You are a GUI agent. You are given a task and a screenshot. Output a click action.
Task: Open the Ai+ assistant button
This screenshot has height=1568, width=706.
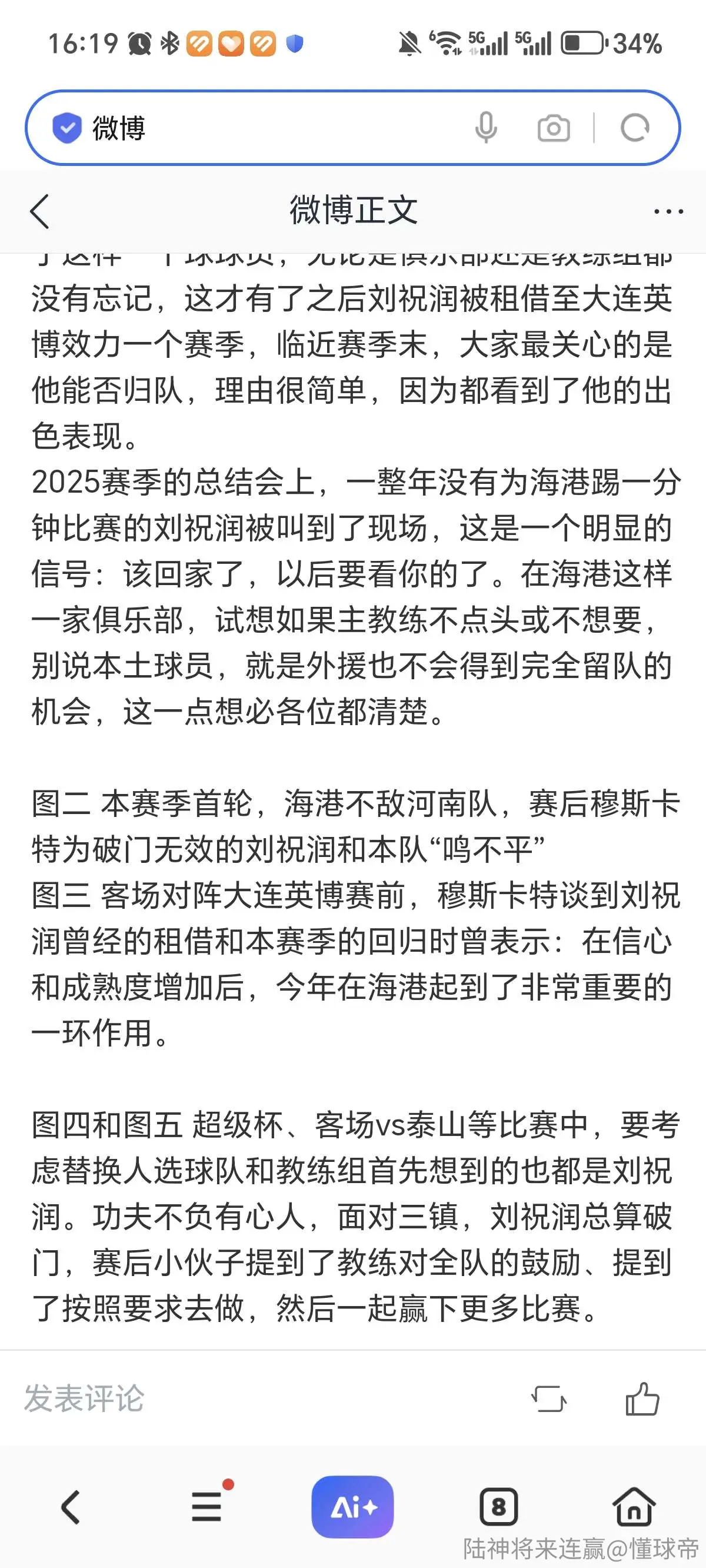(352, 1507)
